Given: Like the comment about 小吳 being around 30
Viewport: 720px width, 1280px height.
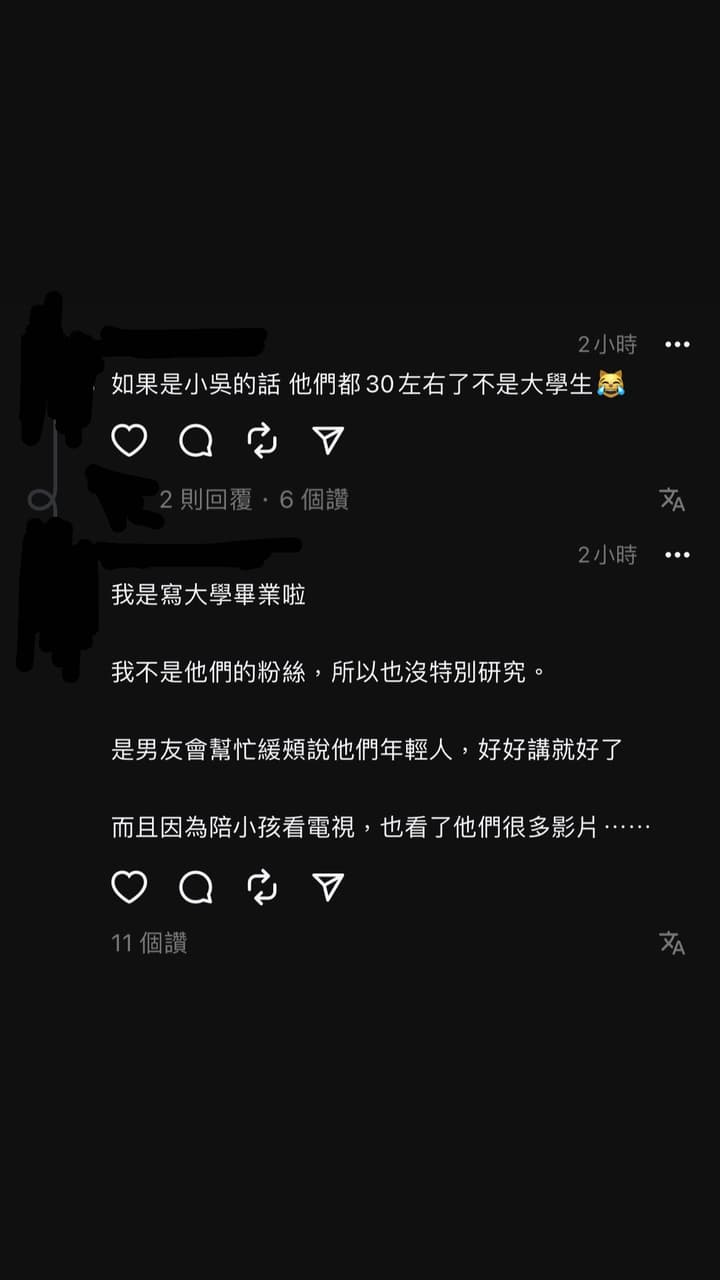Looking at the screenshot, I should click(x=129, y=441).
